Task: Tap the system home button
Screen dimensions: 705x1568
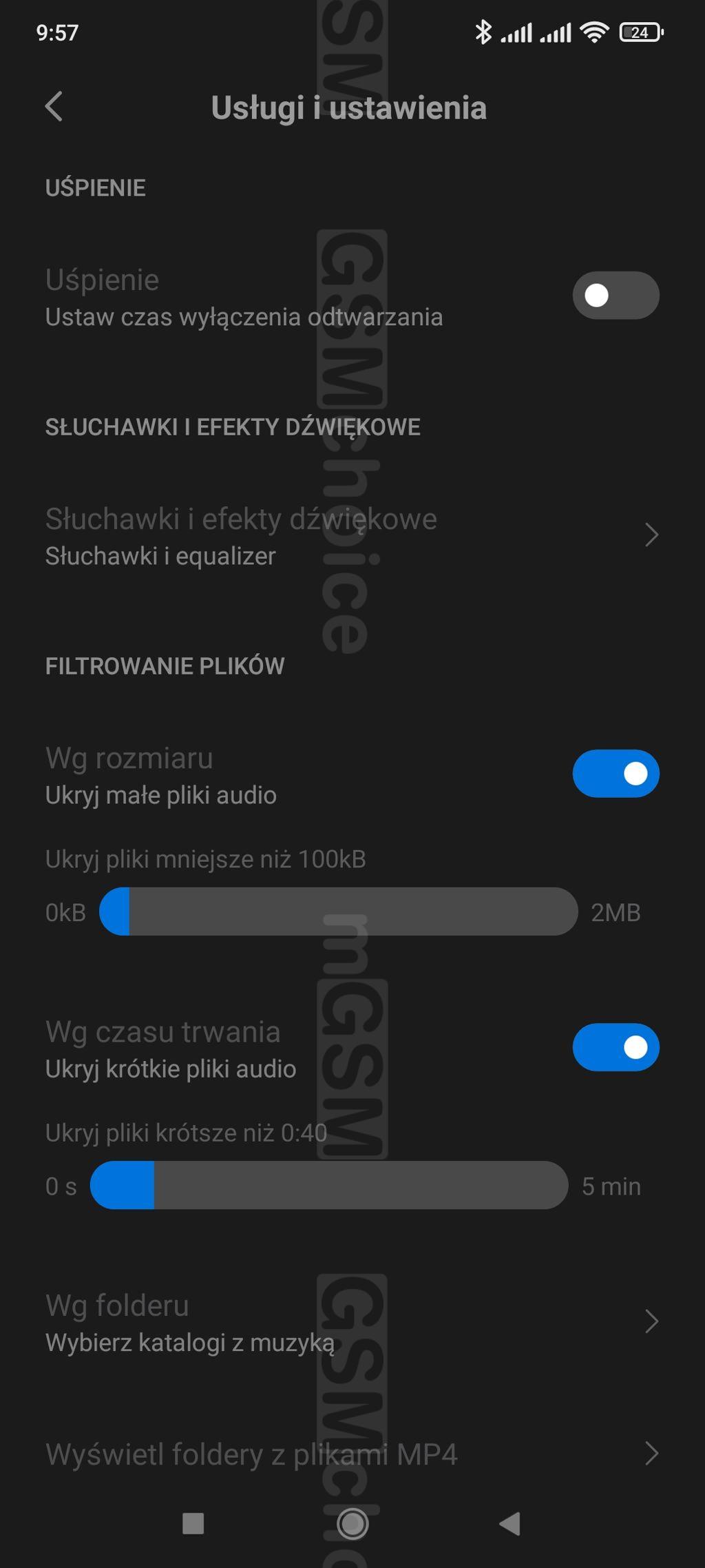Action: 352,1523
